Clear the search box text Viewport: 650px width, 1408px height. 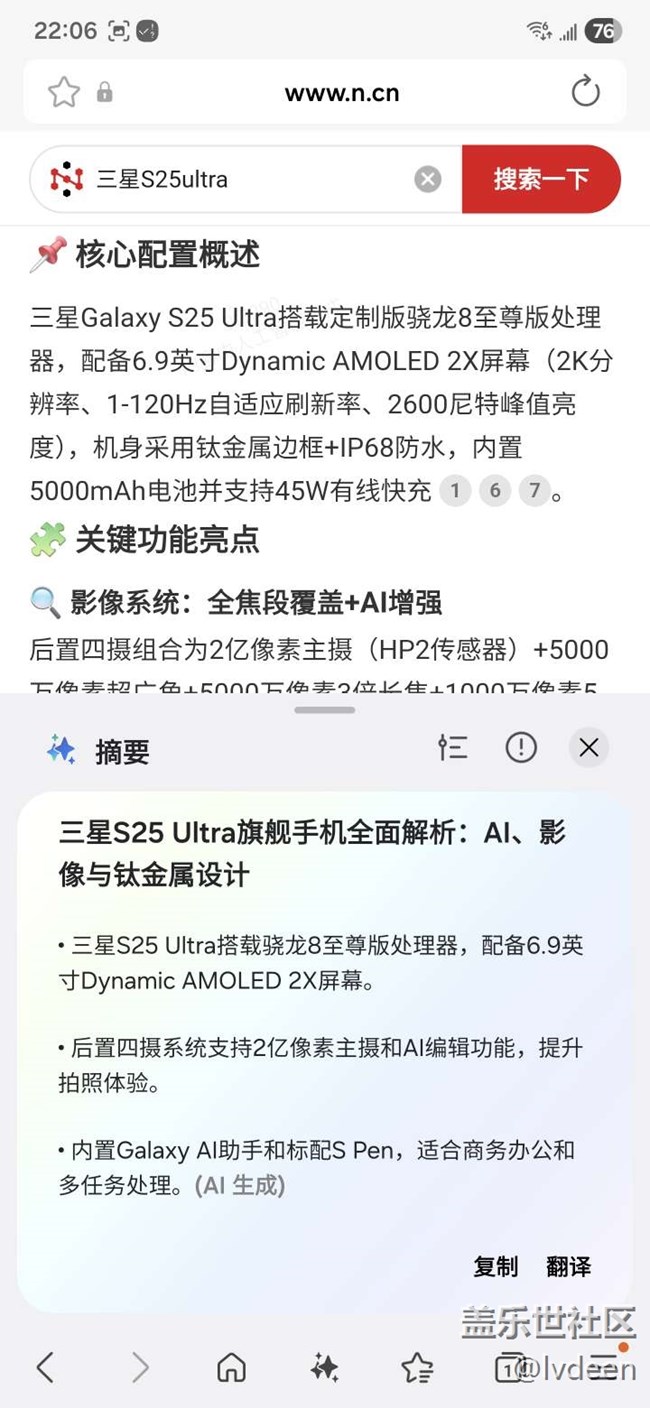click(x=428, y=179)
